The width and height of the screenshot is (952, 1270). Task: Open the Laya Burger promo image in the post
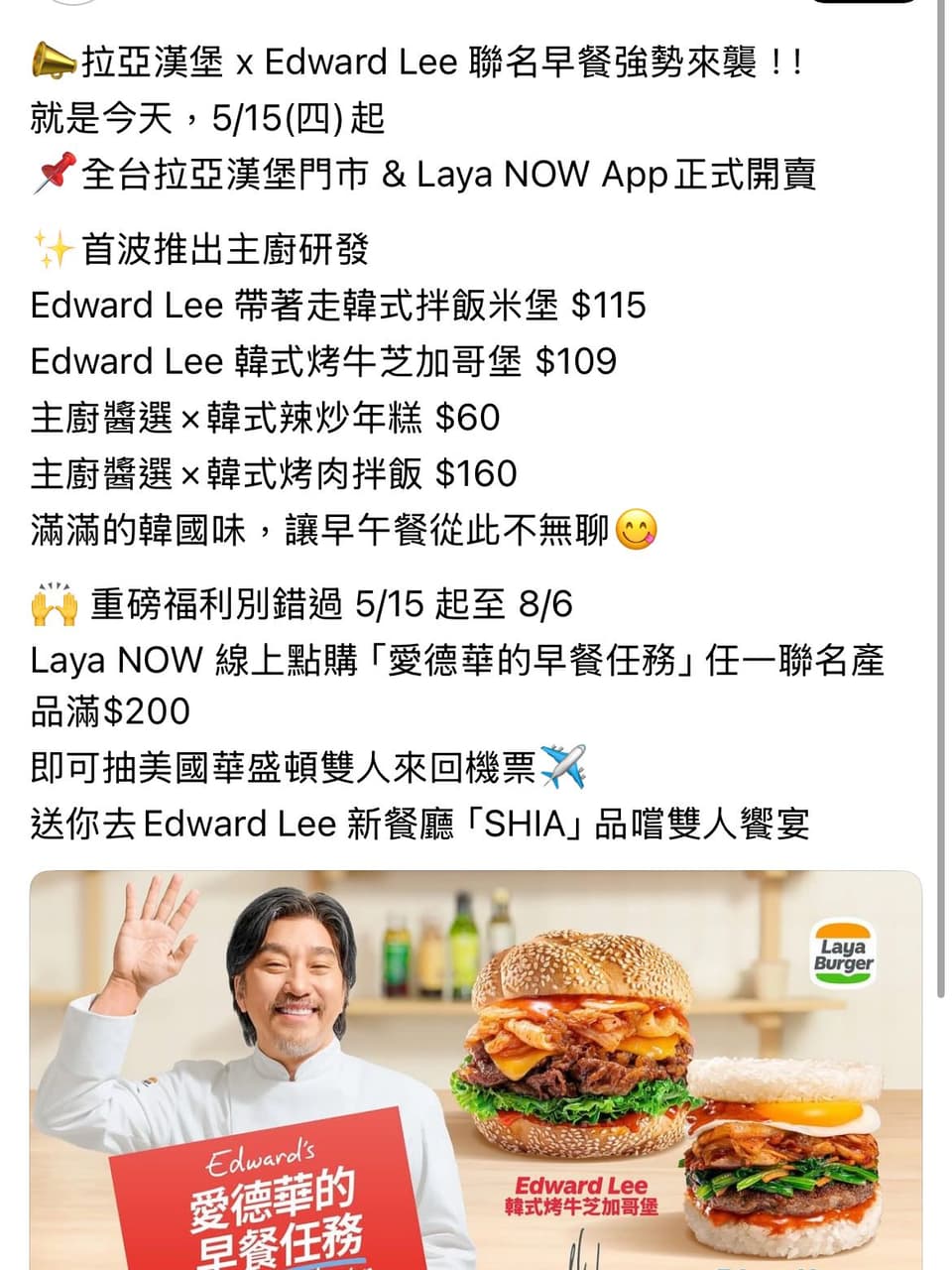coord(476,1070)
